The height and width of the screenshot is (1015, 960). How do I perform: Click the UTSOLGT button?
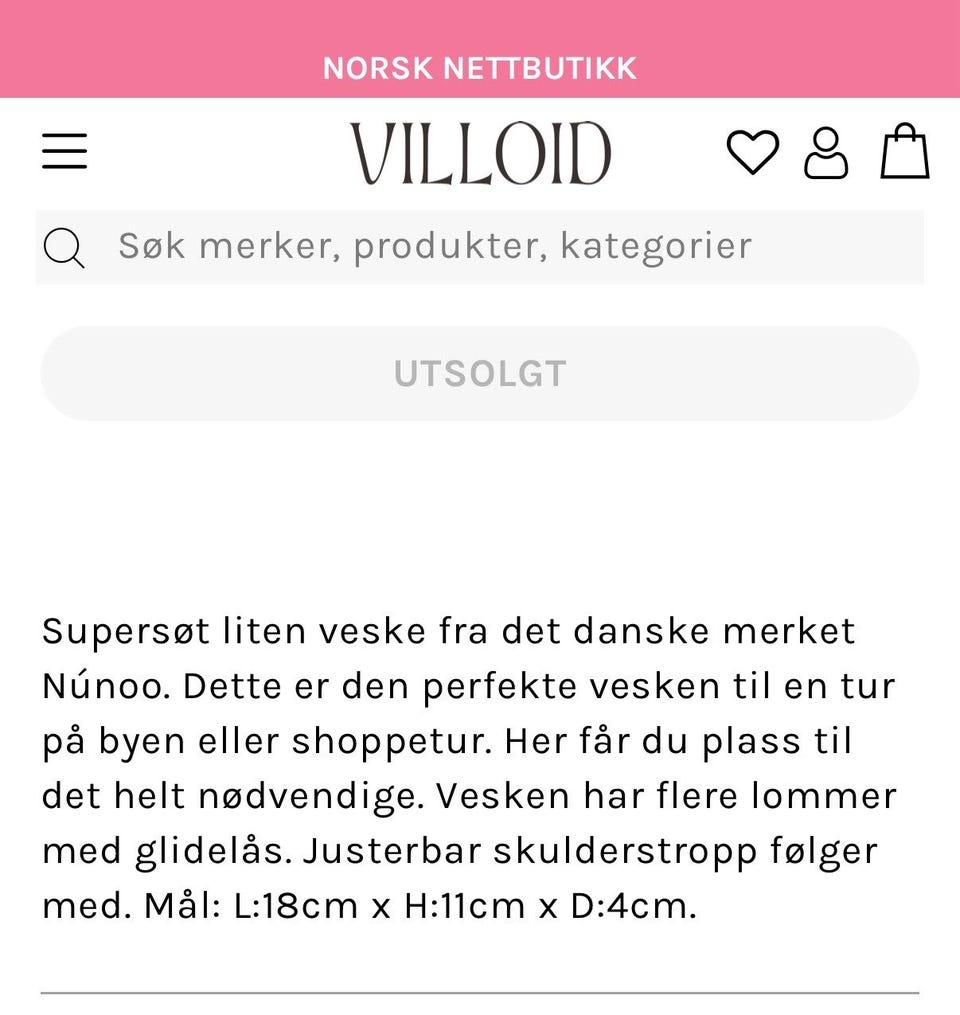click(480, 371)
